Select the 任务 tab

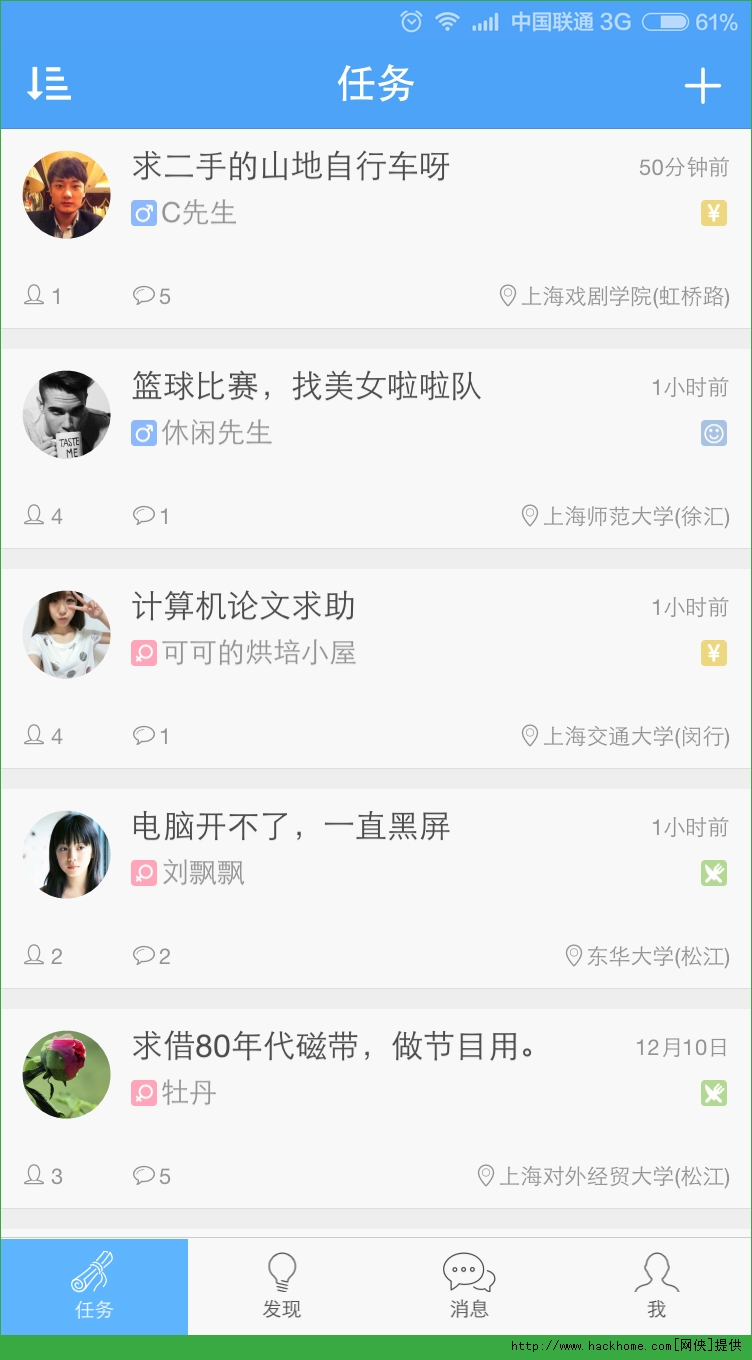(94, 1286)
